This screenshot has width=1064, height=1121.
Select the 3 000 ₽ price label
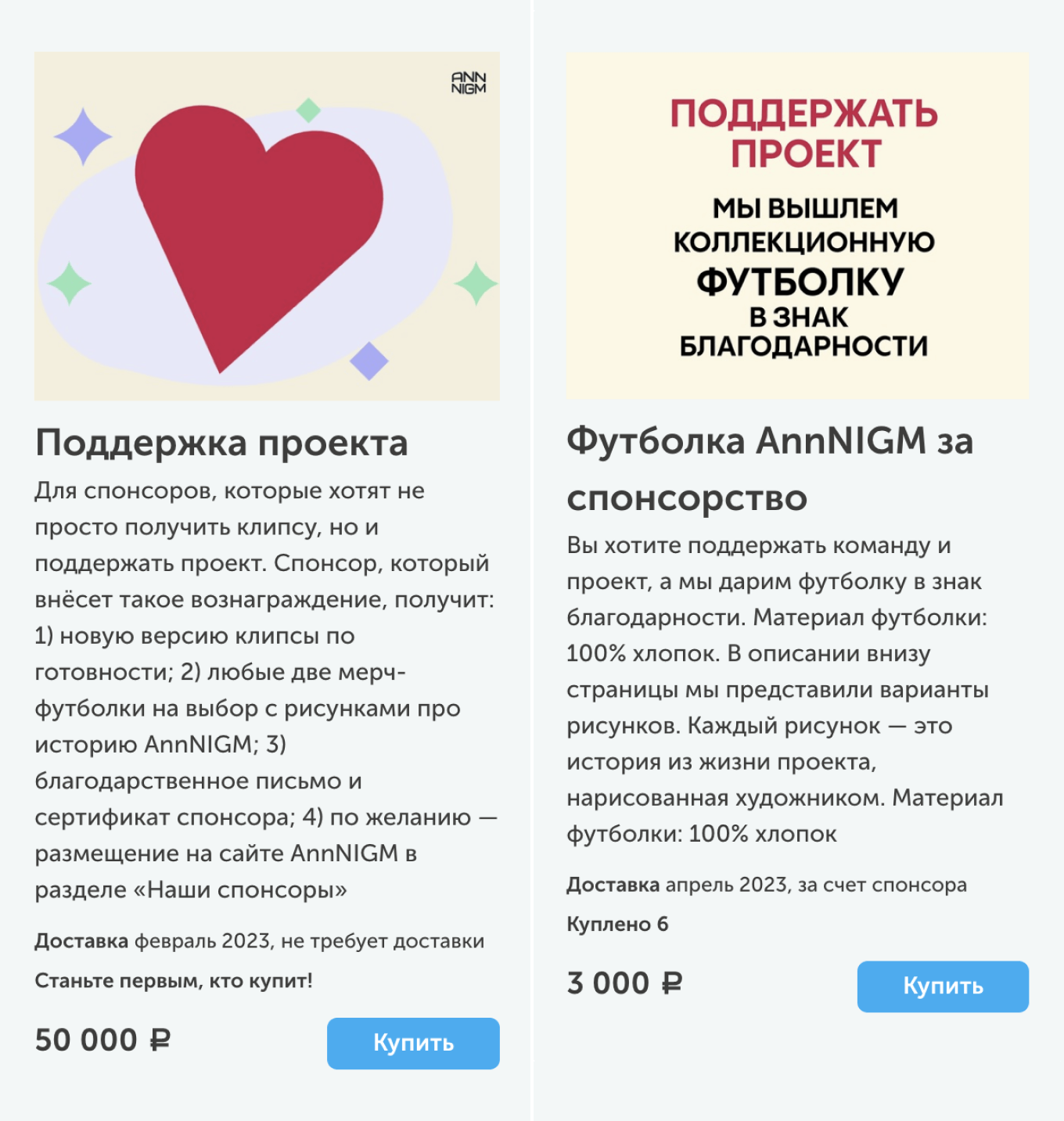click(x=624, y=983)
